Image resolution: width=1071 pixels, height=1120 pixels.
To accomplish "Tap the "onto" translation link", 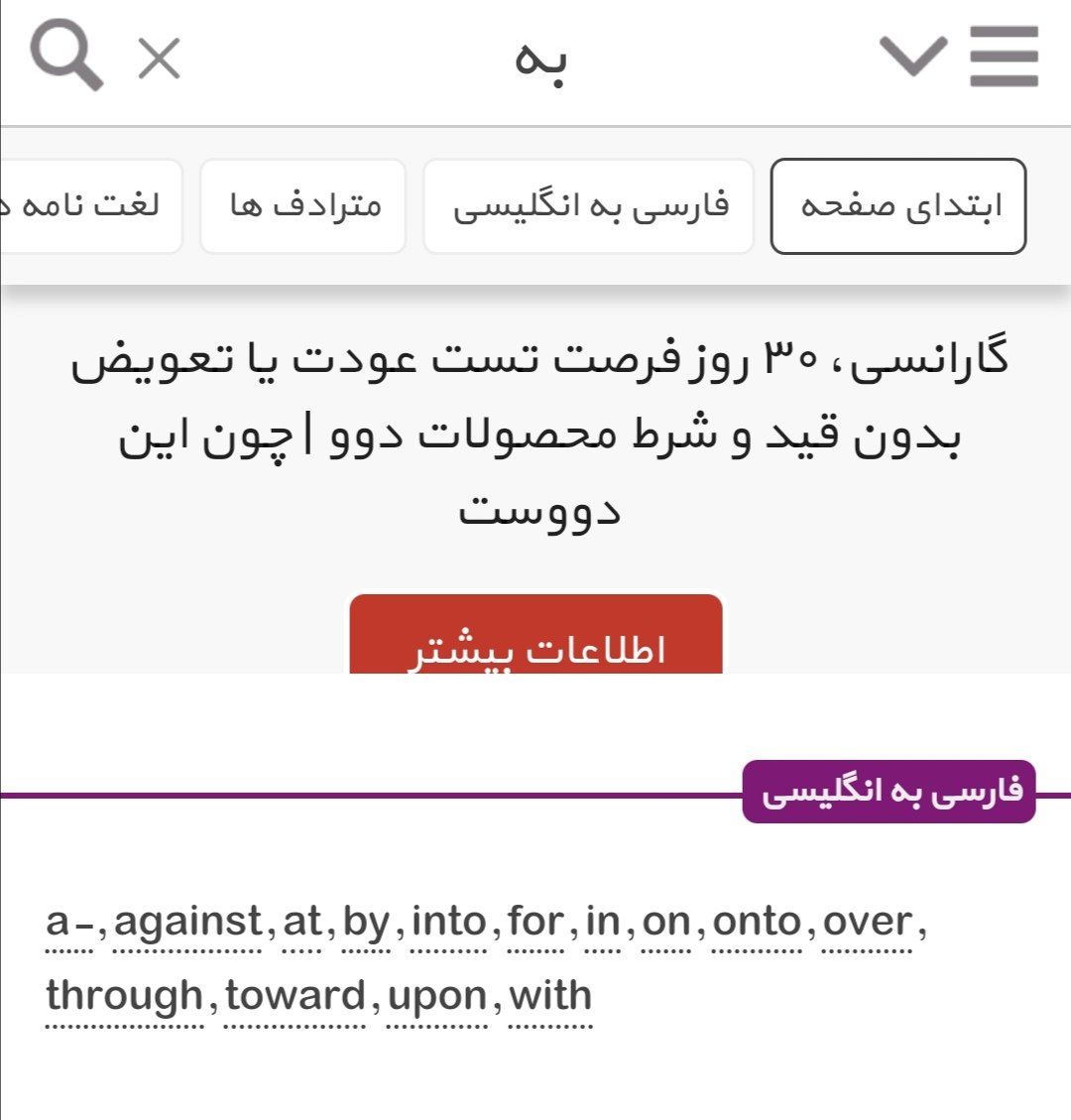I will 757,923.
